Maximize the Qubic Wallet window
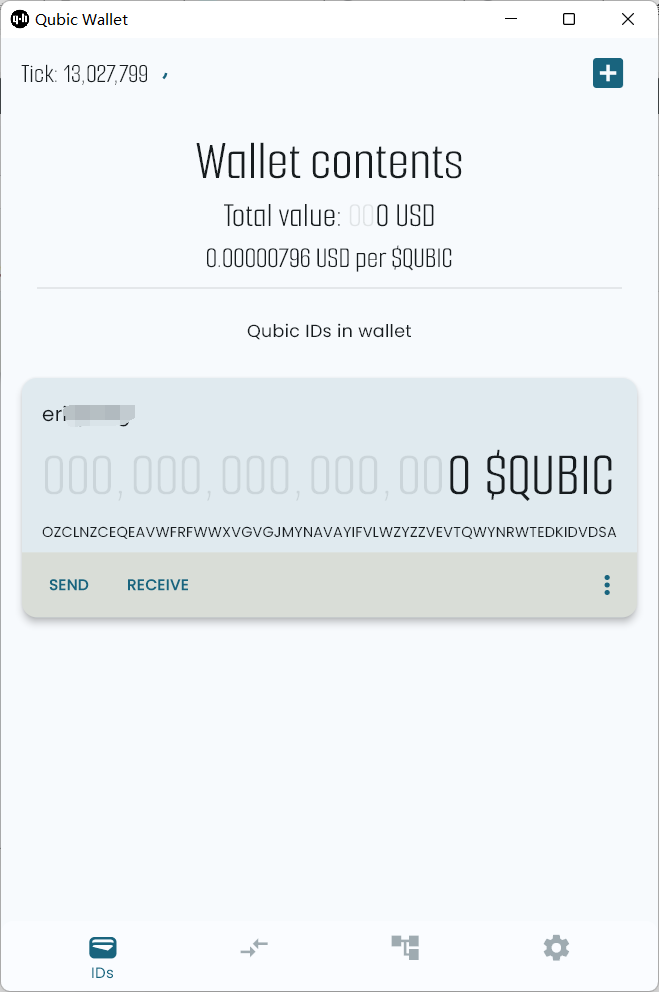Image resolution: width=659 pixels, height=992 pixels. (x=568, y=19)
